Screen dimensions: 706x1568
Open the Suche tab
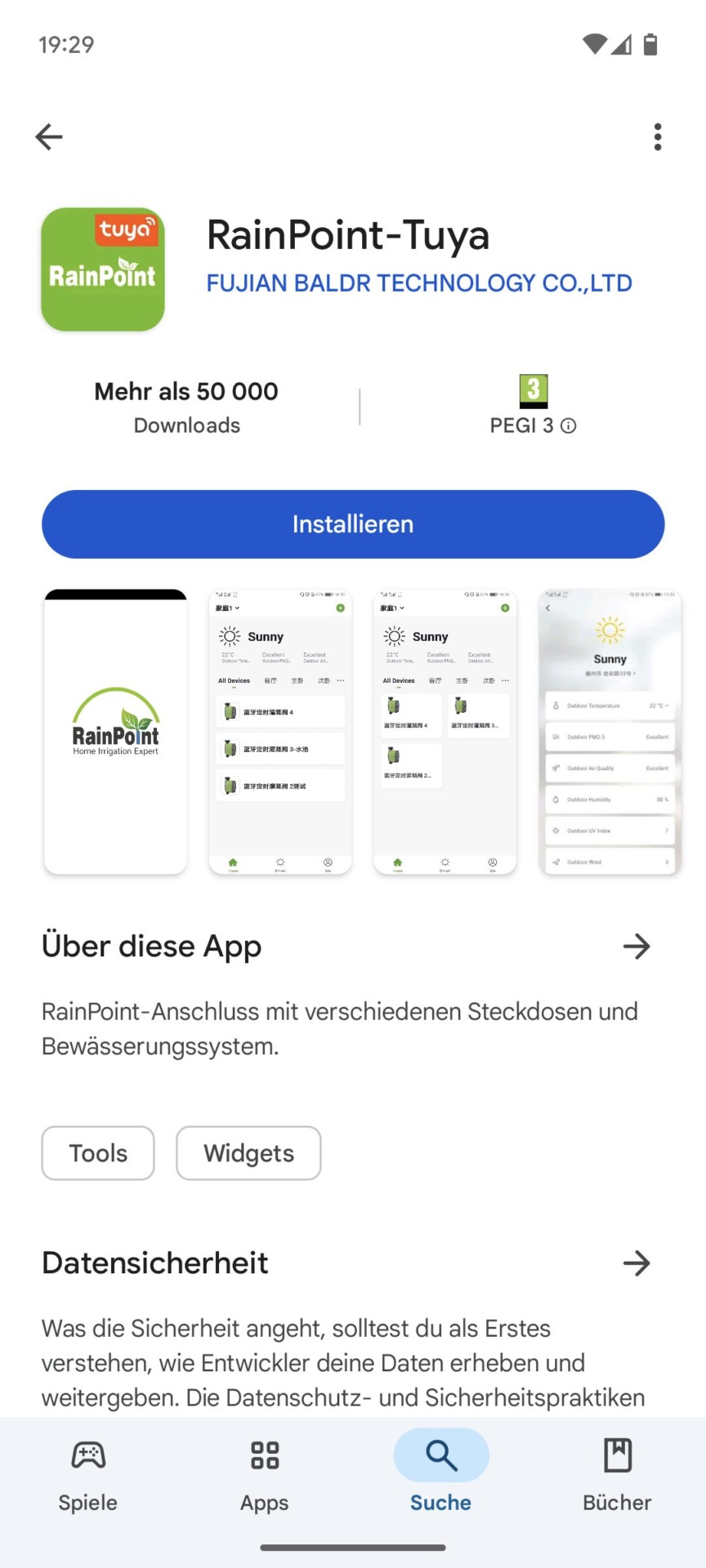pyautogui.click(x=441, y=1475)
